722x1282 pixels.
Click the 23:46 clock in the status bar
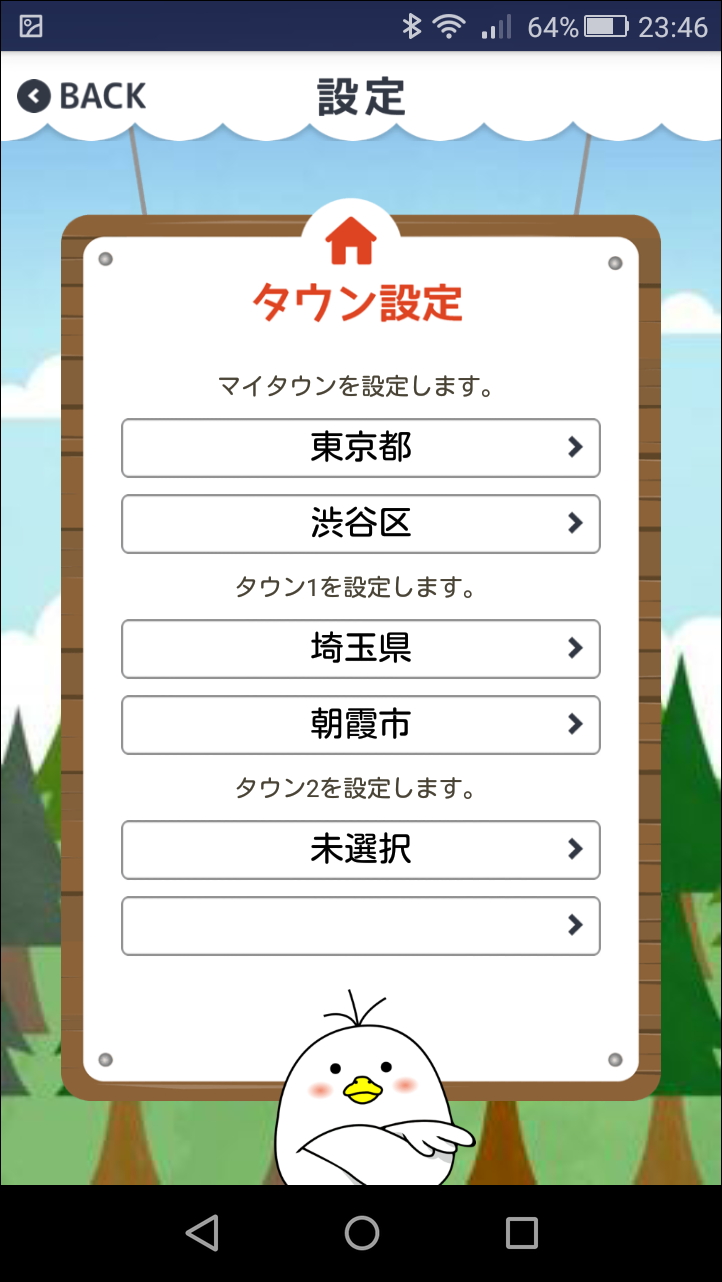pyautogui.click(x=676, y=27)
